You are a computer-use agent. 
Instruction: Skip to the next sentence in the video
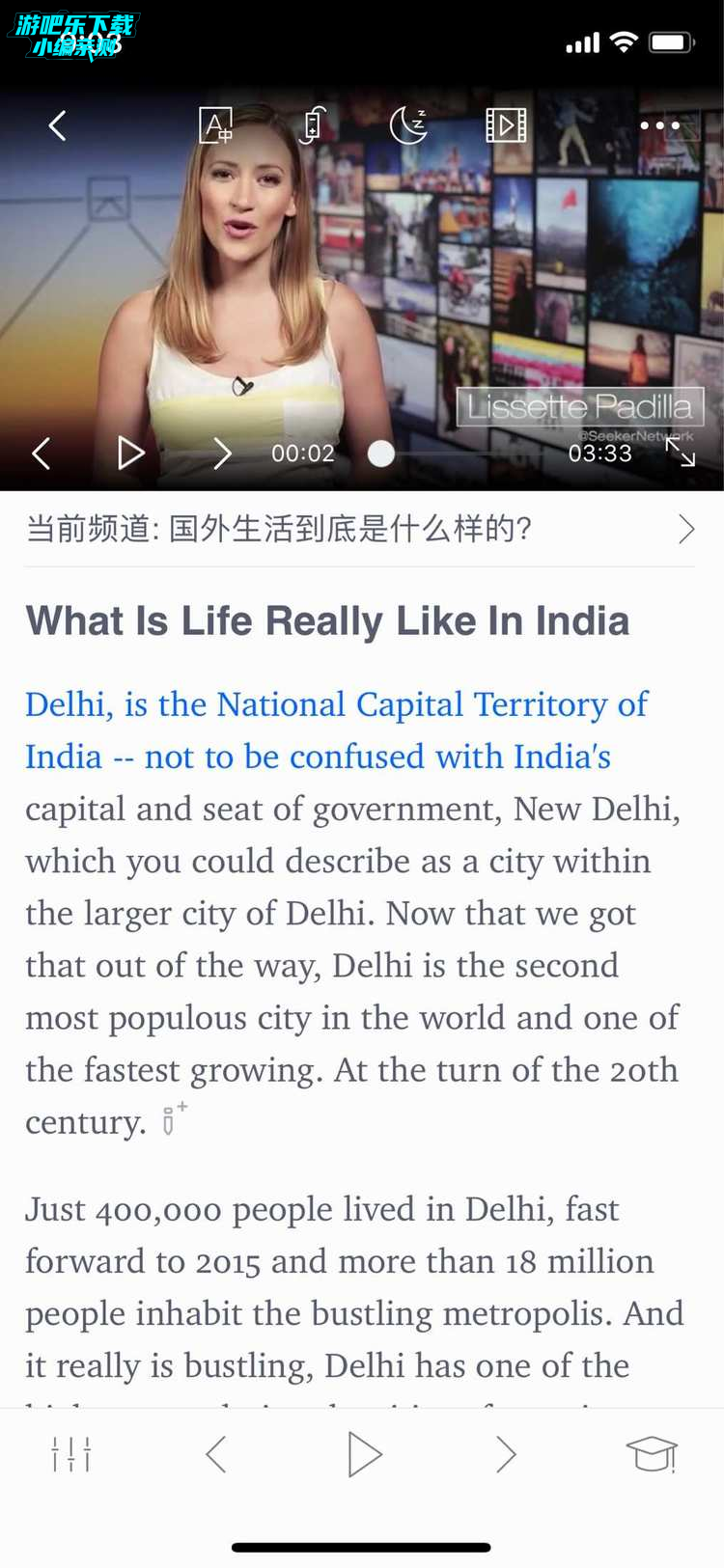(222, 453)
